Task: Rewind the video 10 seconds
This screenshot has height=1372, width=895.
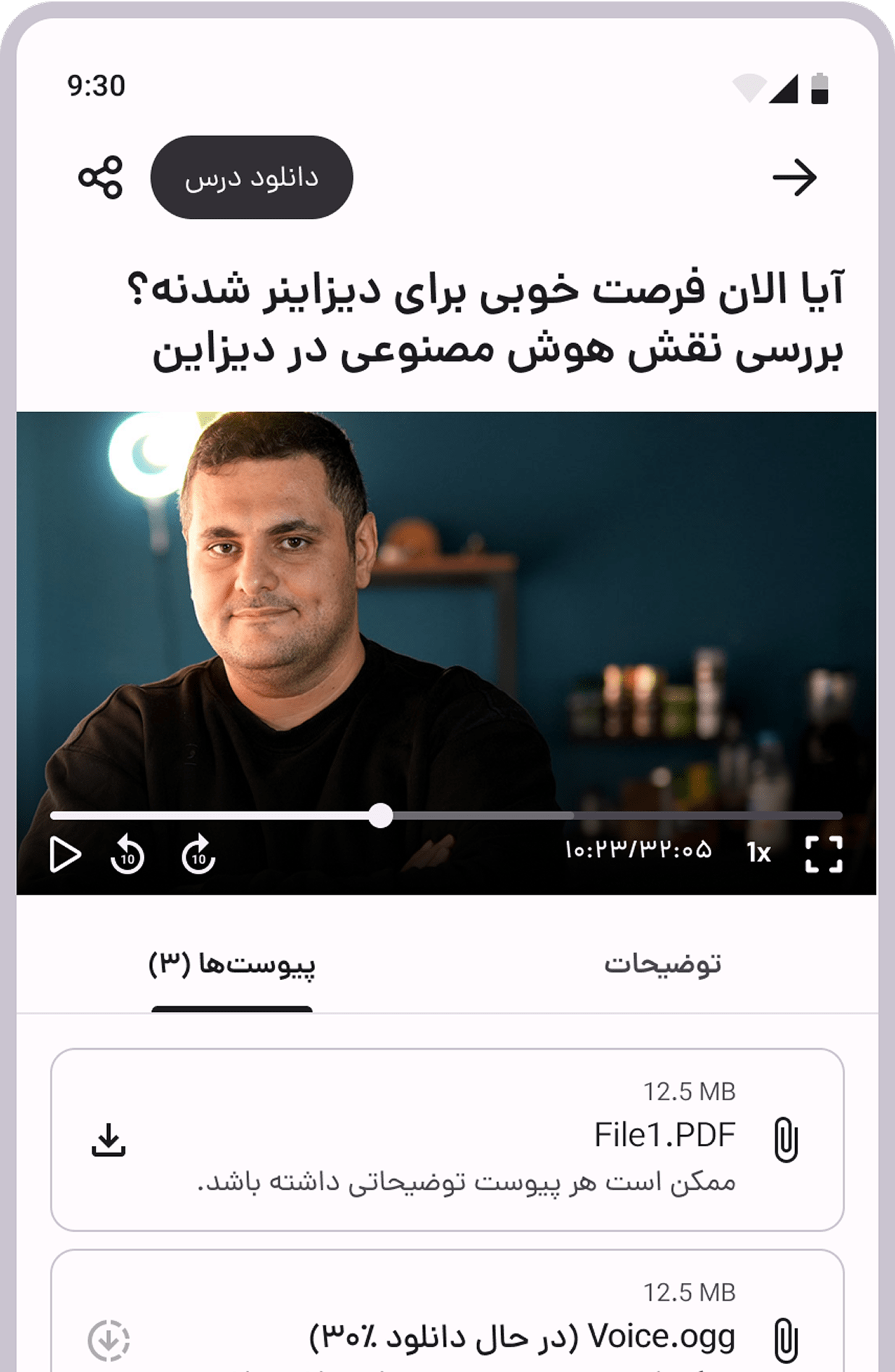Action: 127,855
